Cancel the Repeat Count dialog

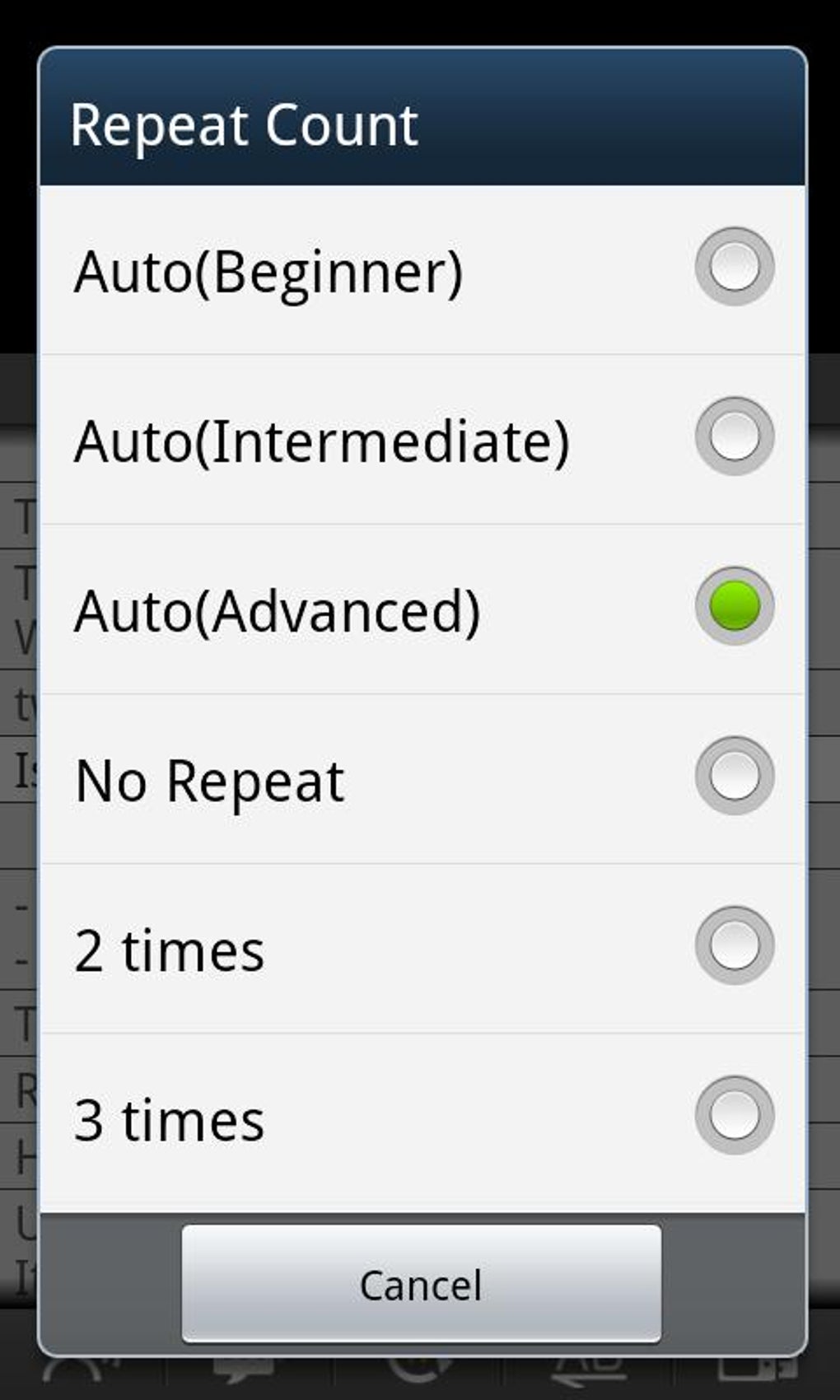[x=421, y=1283]
